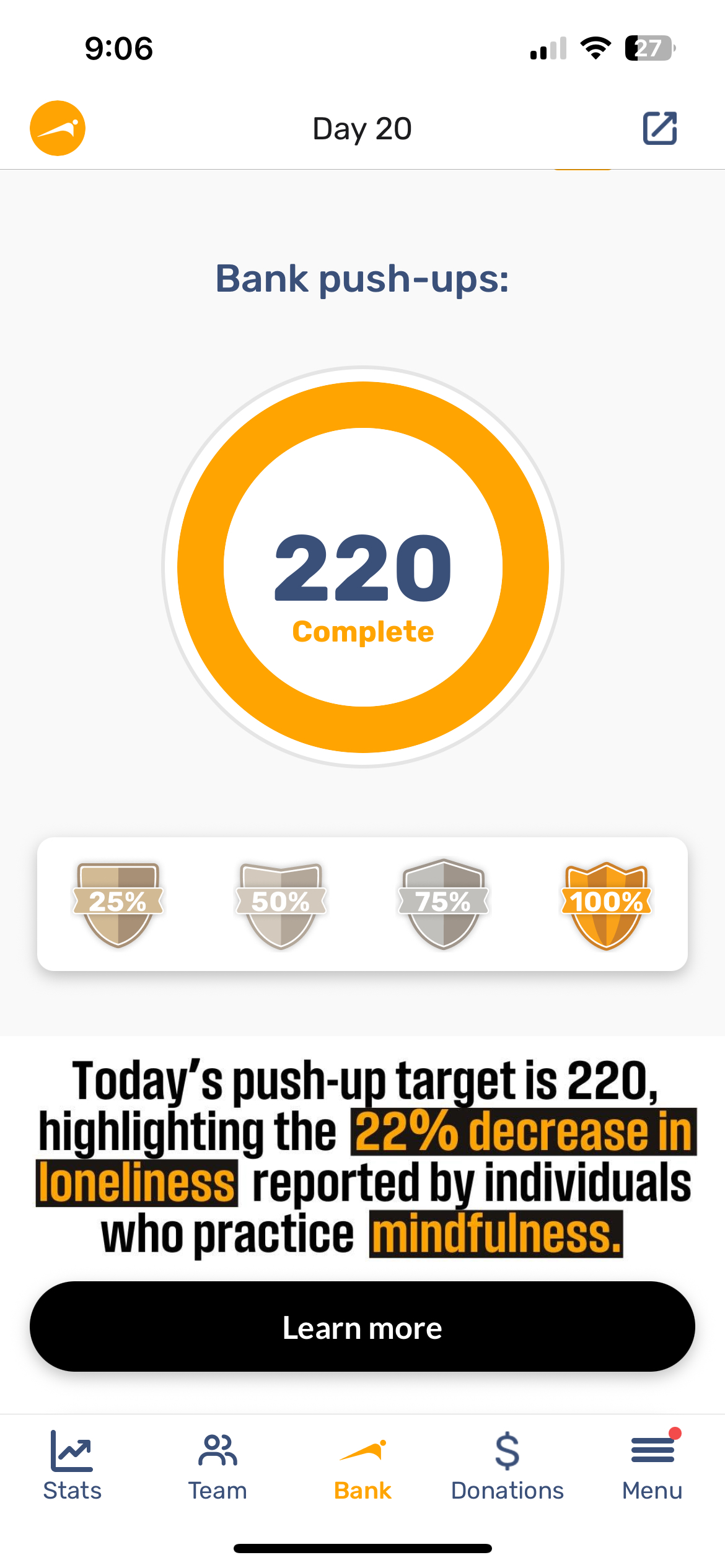The width and height of the screenshot is (725, 1568).
Task: Tap Learn more about mindfulness fact
Action: click(362, 1327)
